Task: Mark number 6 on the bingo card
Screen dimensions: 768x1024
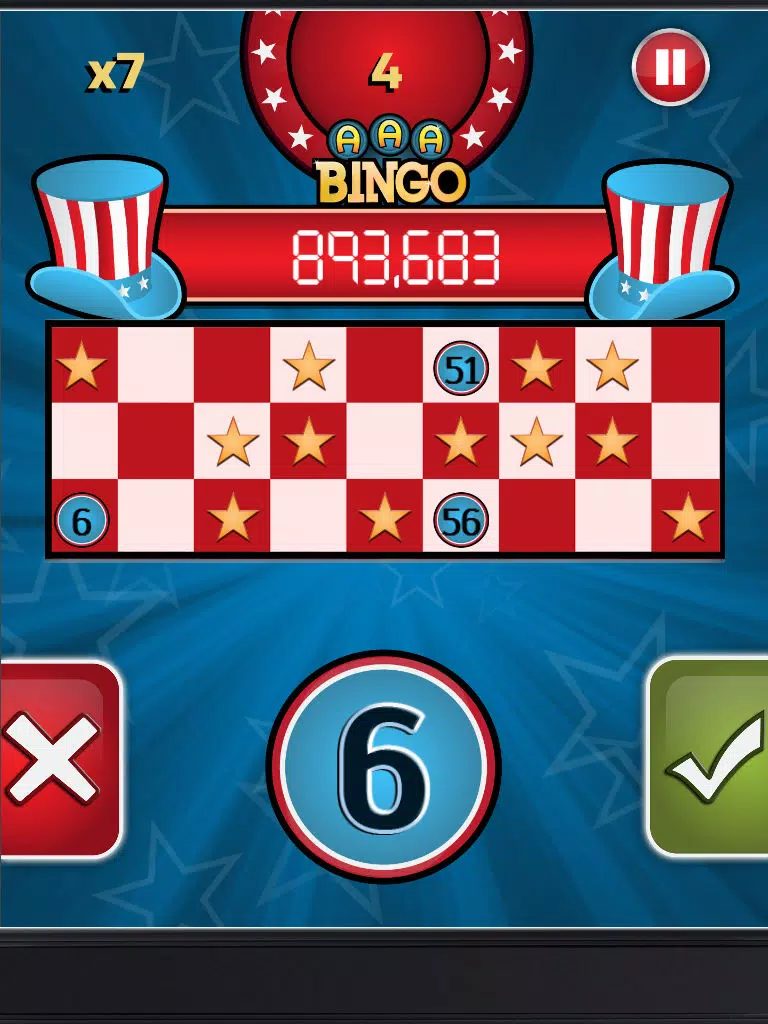Action: (x=81, y=520)
